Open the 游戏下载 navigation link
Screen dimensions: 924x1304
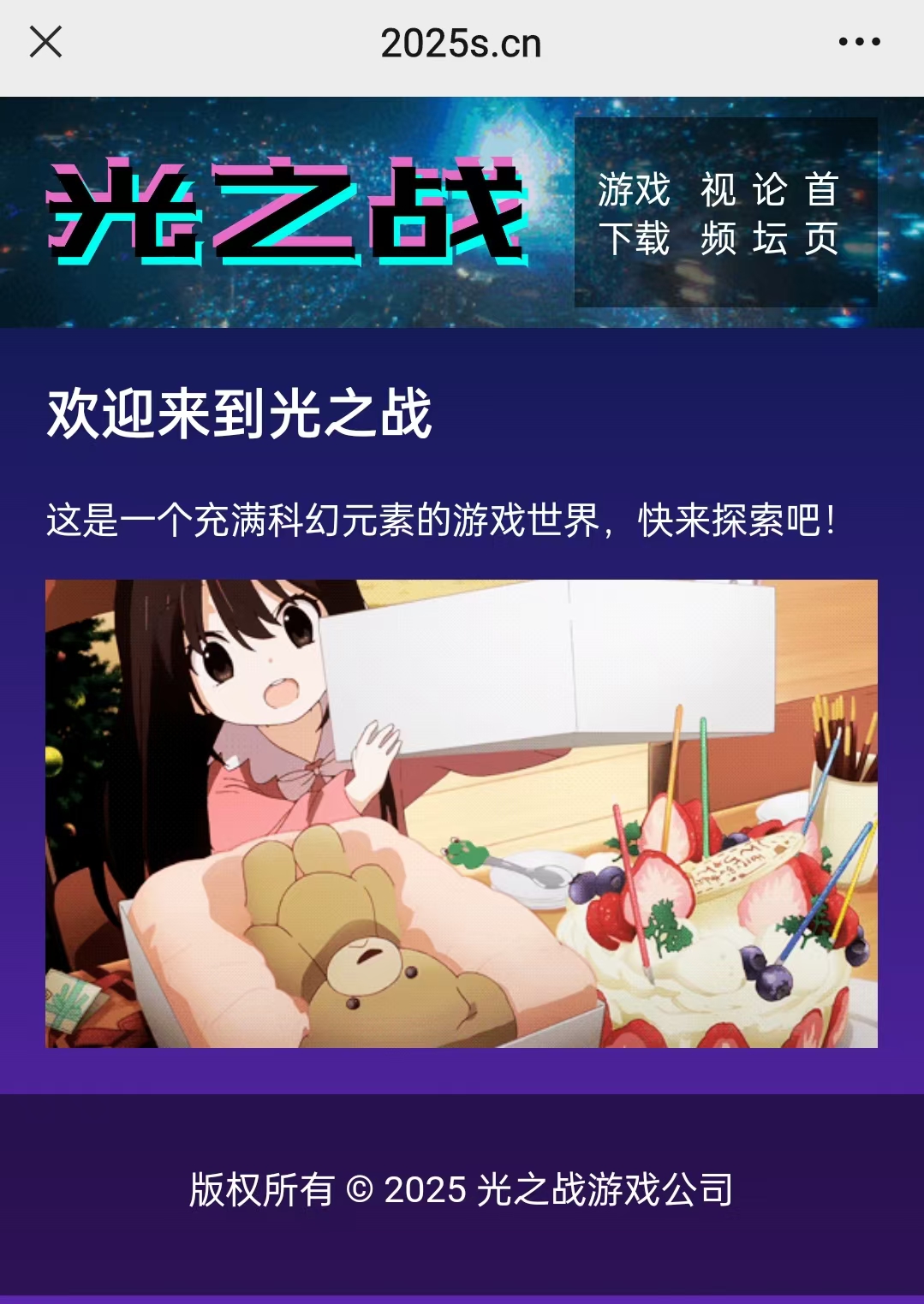pyautogui.click(x=634, y=214)
